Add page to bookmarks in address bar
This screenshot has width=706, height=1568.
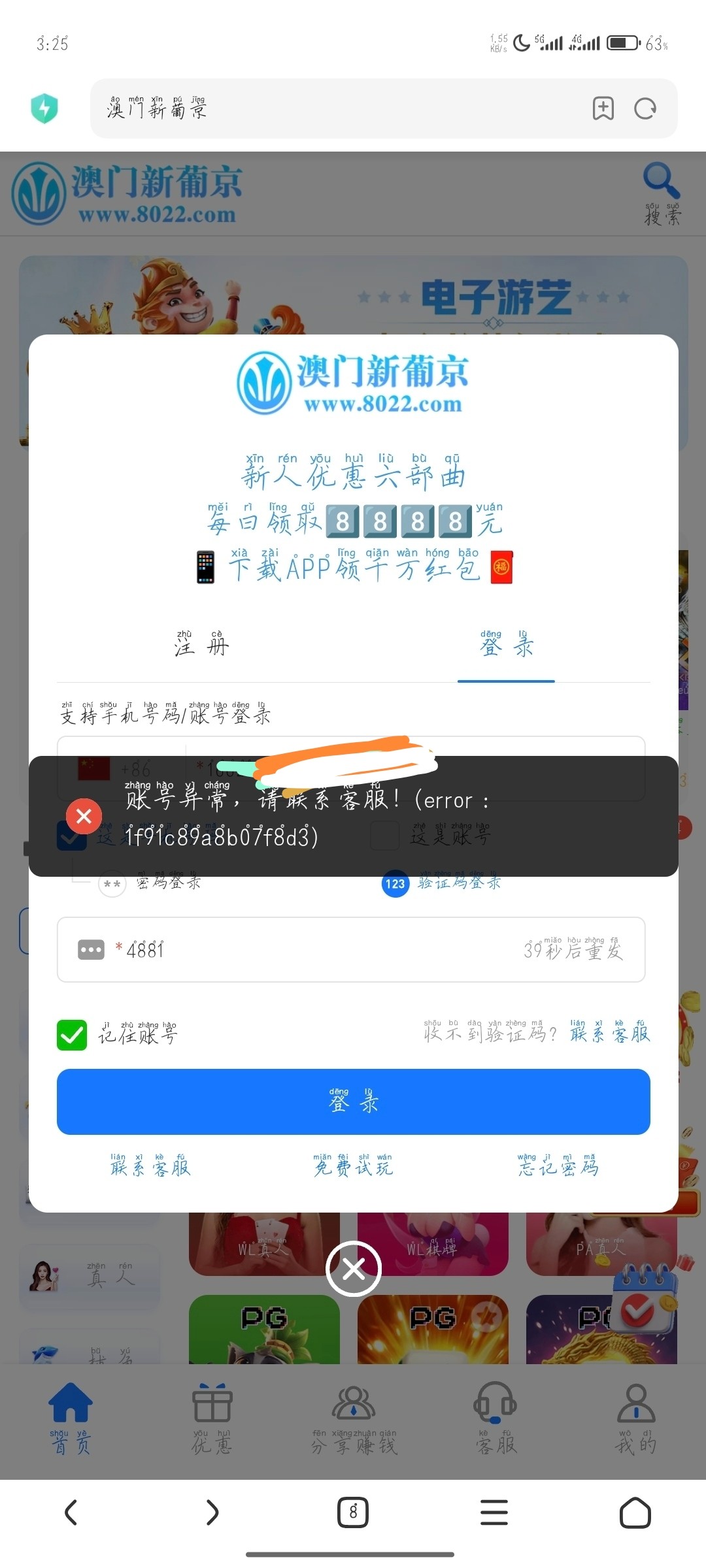coord(603,108)
